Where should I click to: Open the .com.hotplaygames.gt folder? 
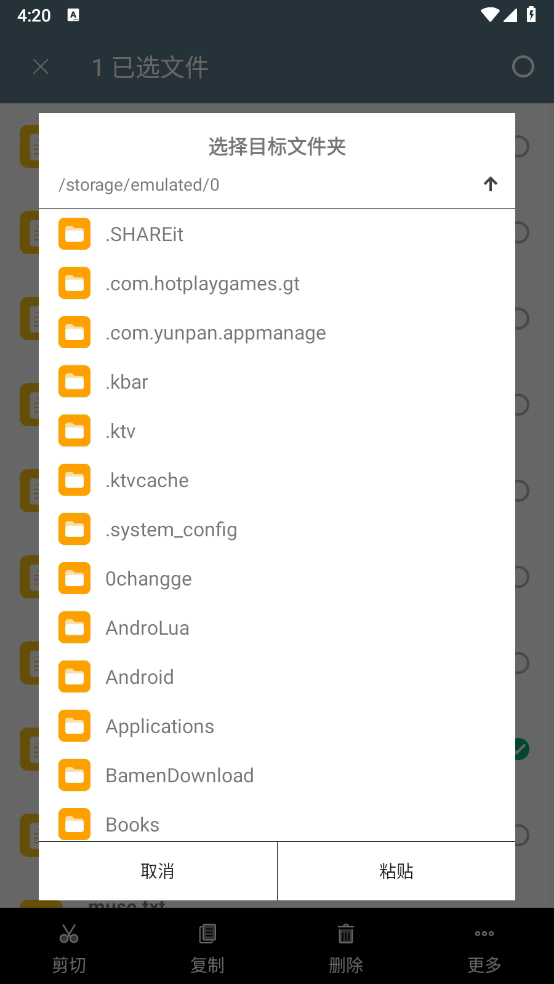point(277,283)
